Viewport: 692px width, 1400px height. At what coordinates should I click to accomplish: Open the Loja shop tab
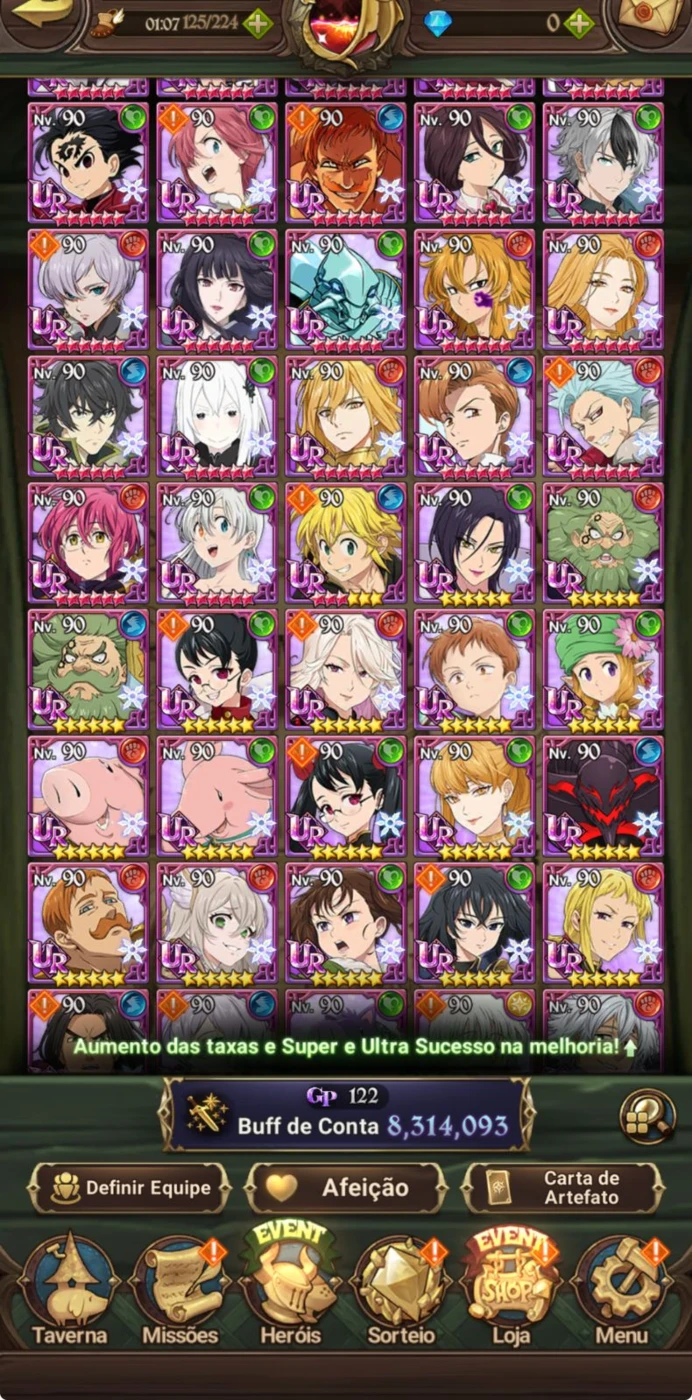pyautogui.click(x=513, y=1291)
